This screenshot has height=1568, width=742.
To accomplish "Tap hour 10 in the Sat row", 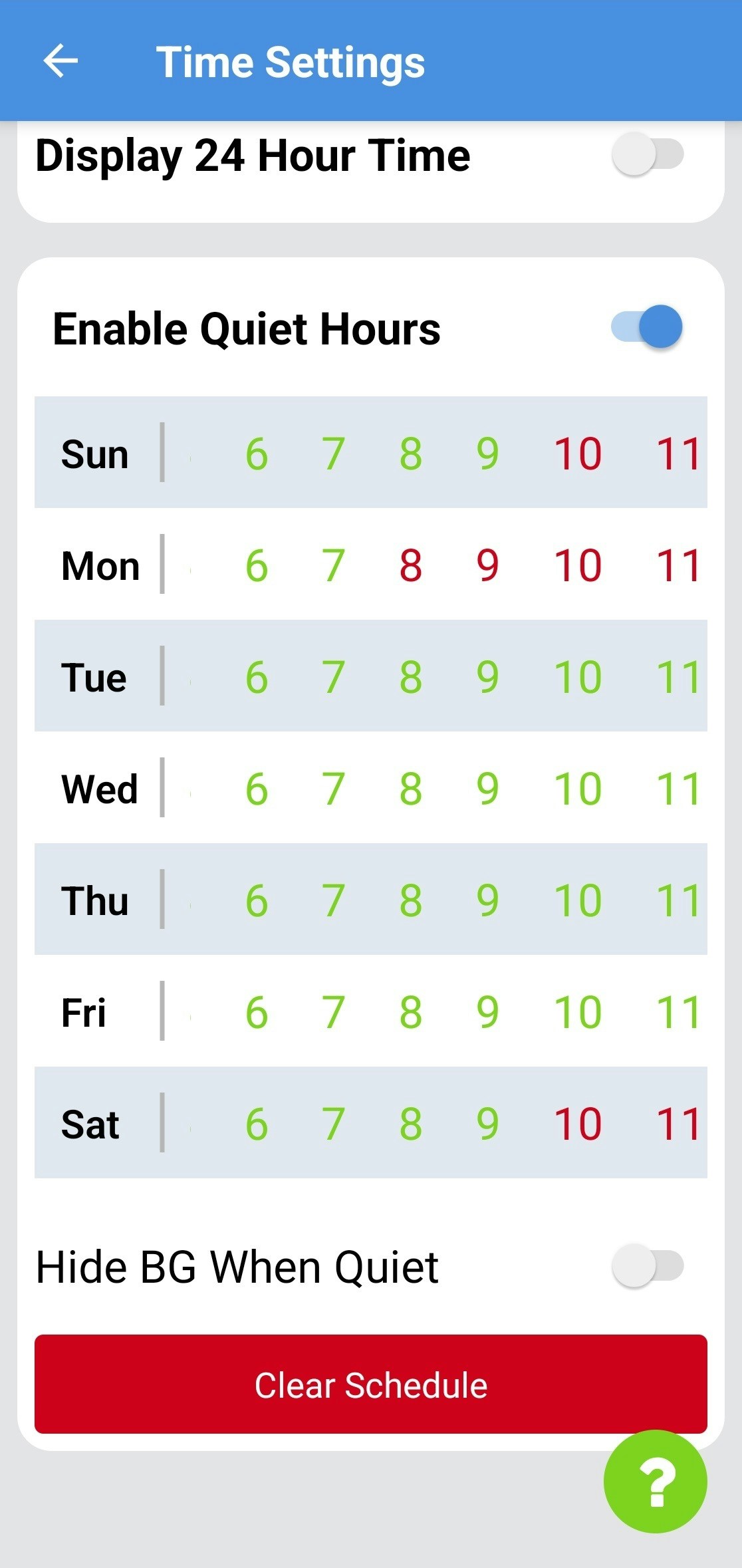I will (x=578, y=1124).
